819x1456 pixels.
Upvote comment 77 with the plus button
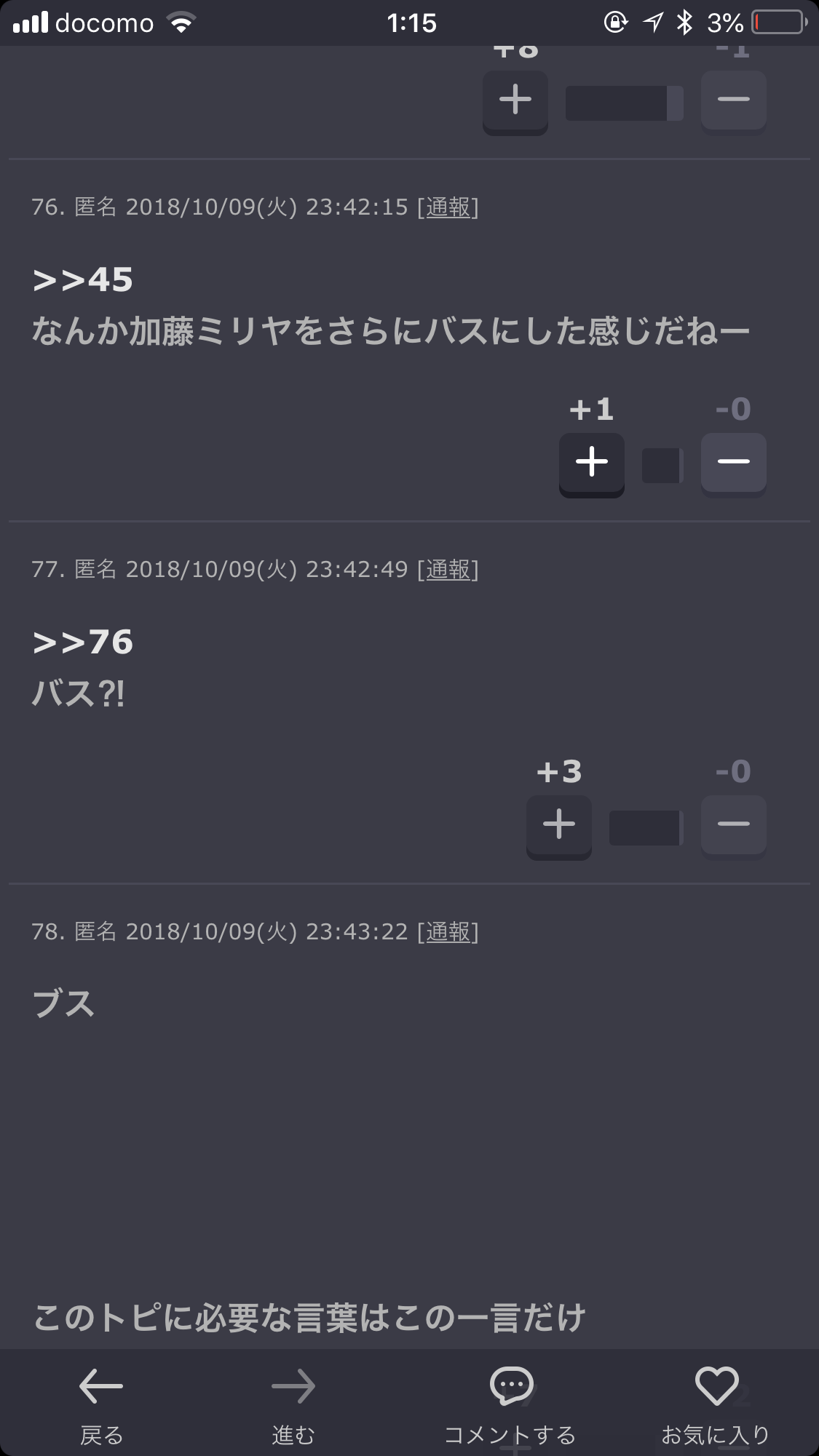coord(558,827)
